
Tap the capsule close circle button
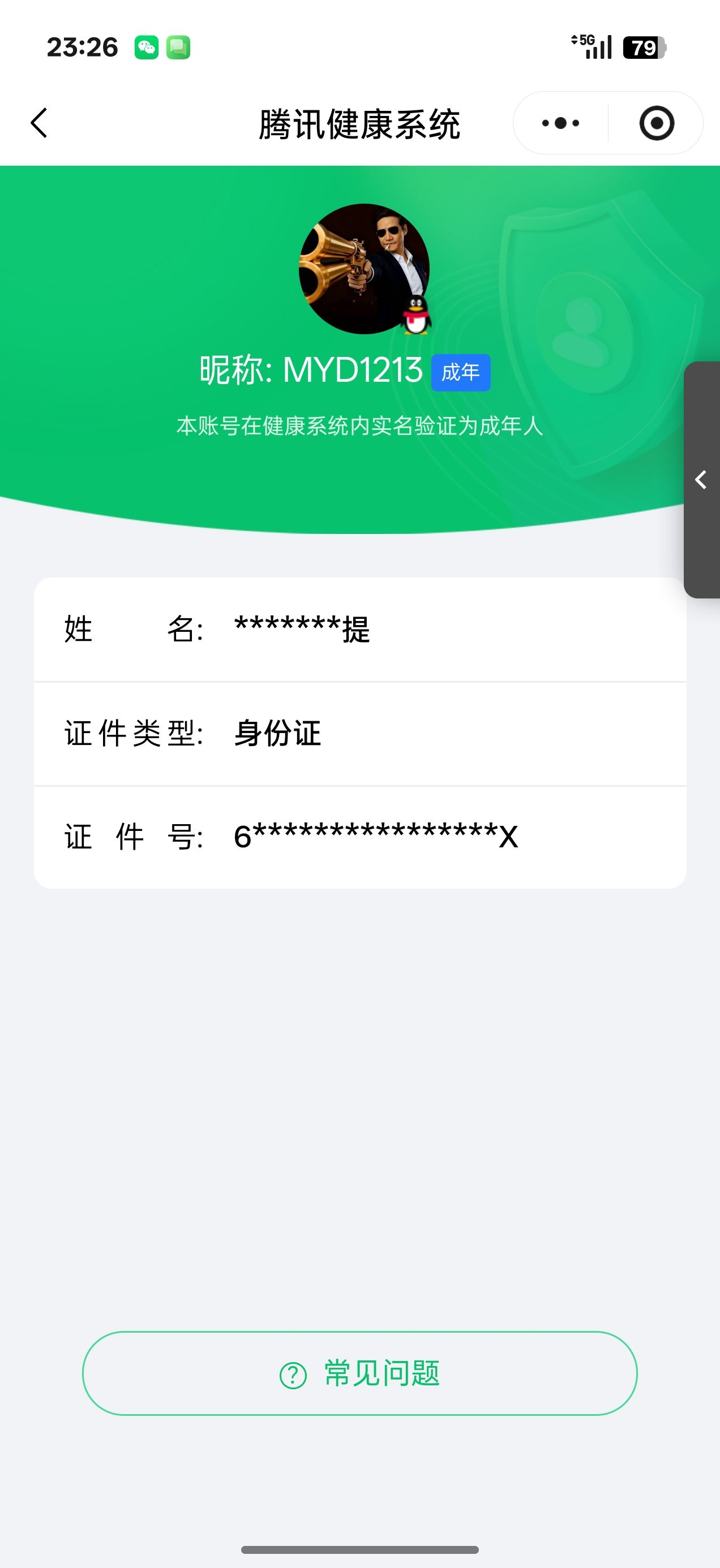coord(656,122)
